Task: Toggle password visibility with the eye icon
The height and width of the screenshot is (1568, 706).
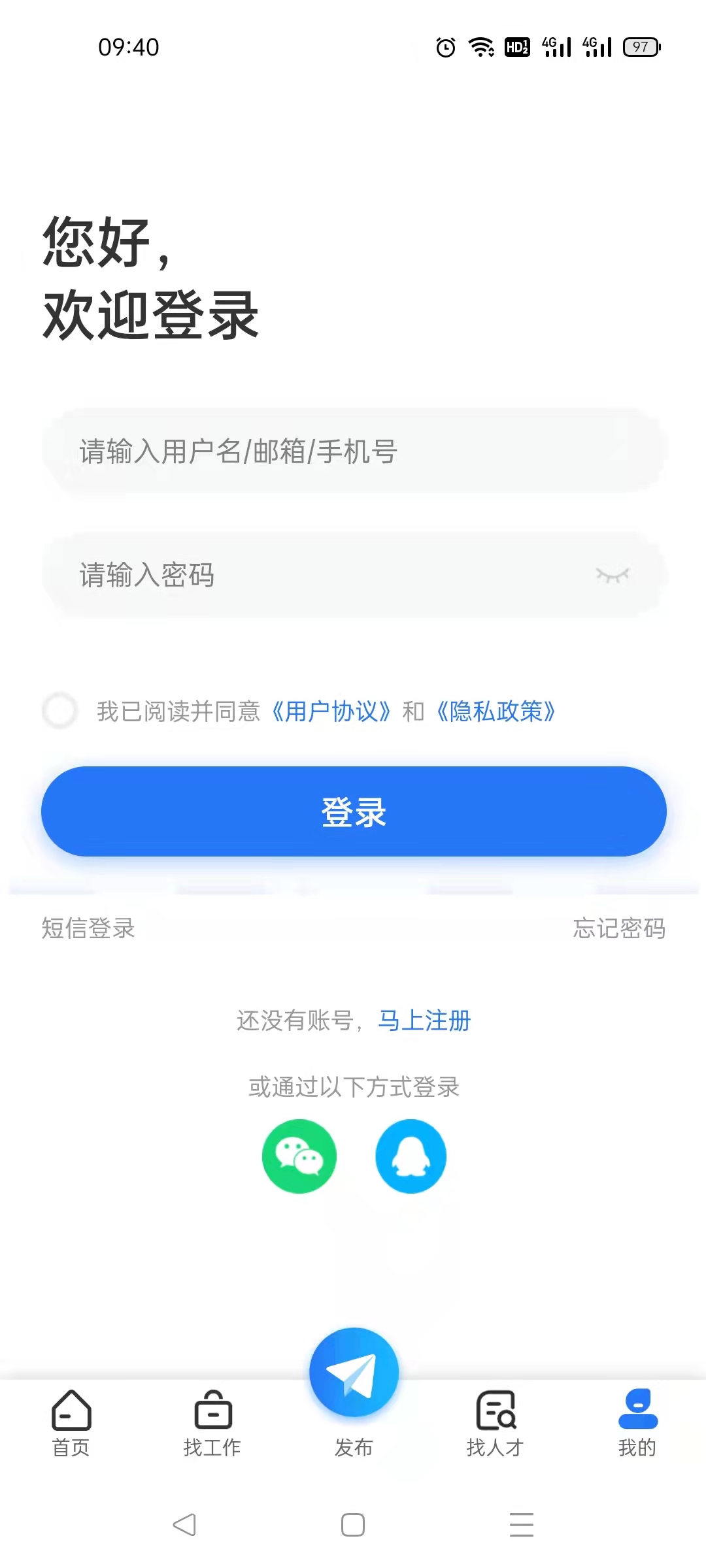Action: (613, 575)
